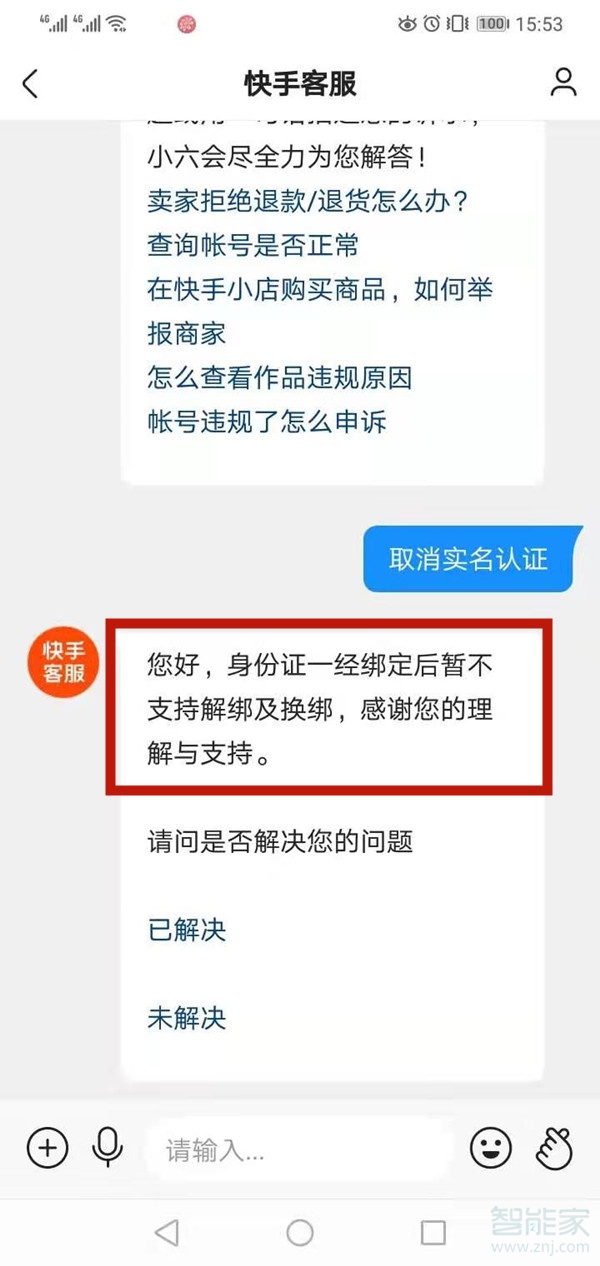
Task: Switch to voice input microphone
Action: [107, 1148]
